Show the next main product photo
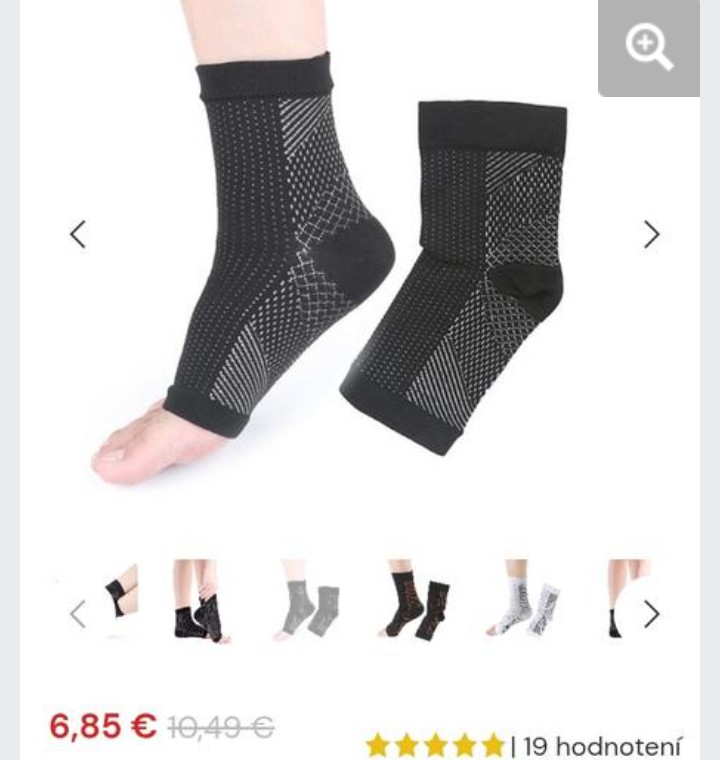720x760 pixels. (x=651, y=234)
